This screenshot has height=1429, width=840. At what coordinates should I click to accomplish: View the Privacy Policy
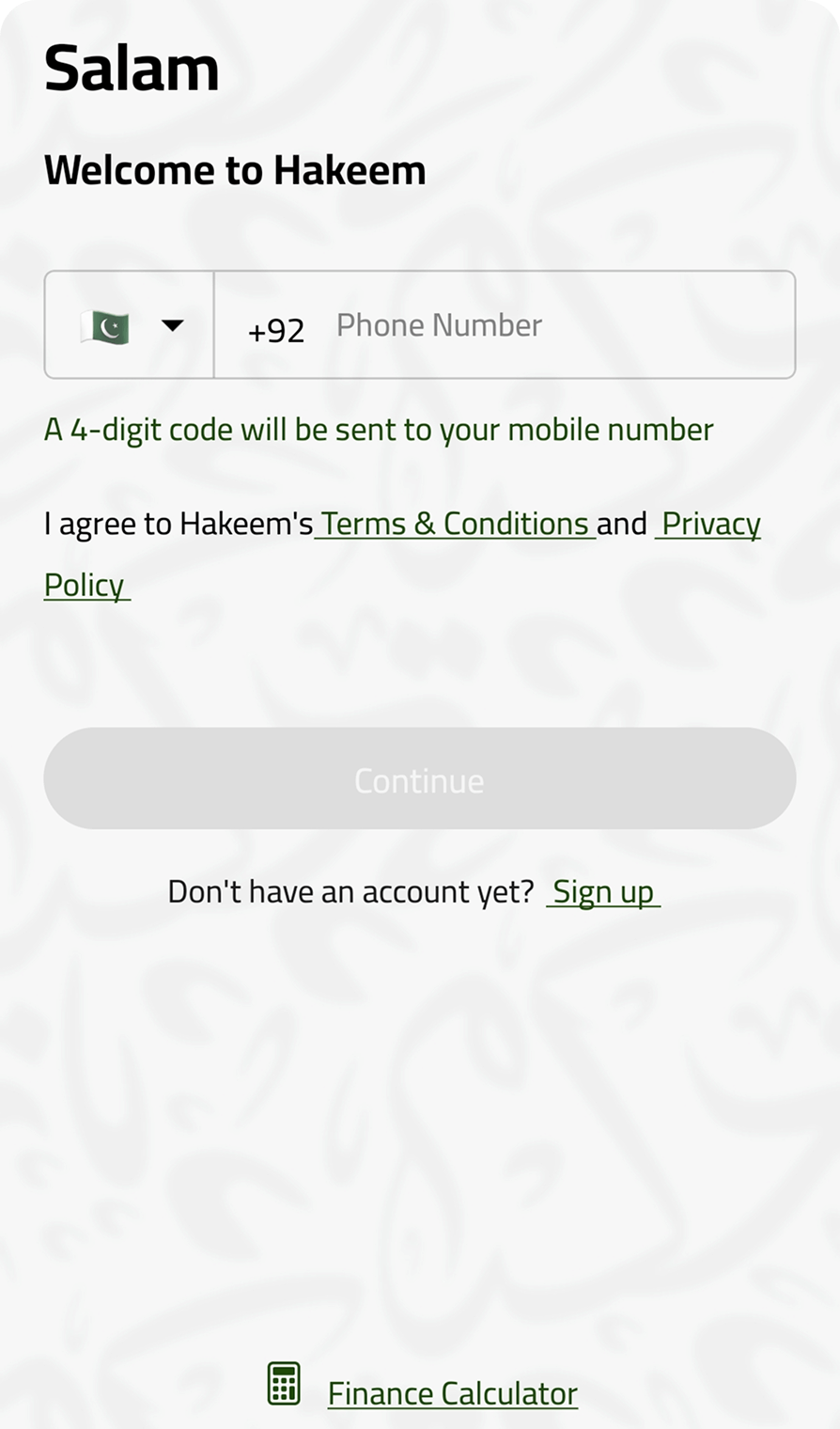[x=710, y=524]
